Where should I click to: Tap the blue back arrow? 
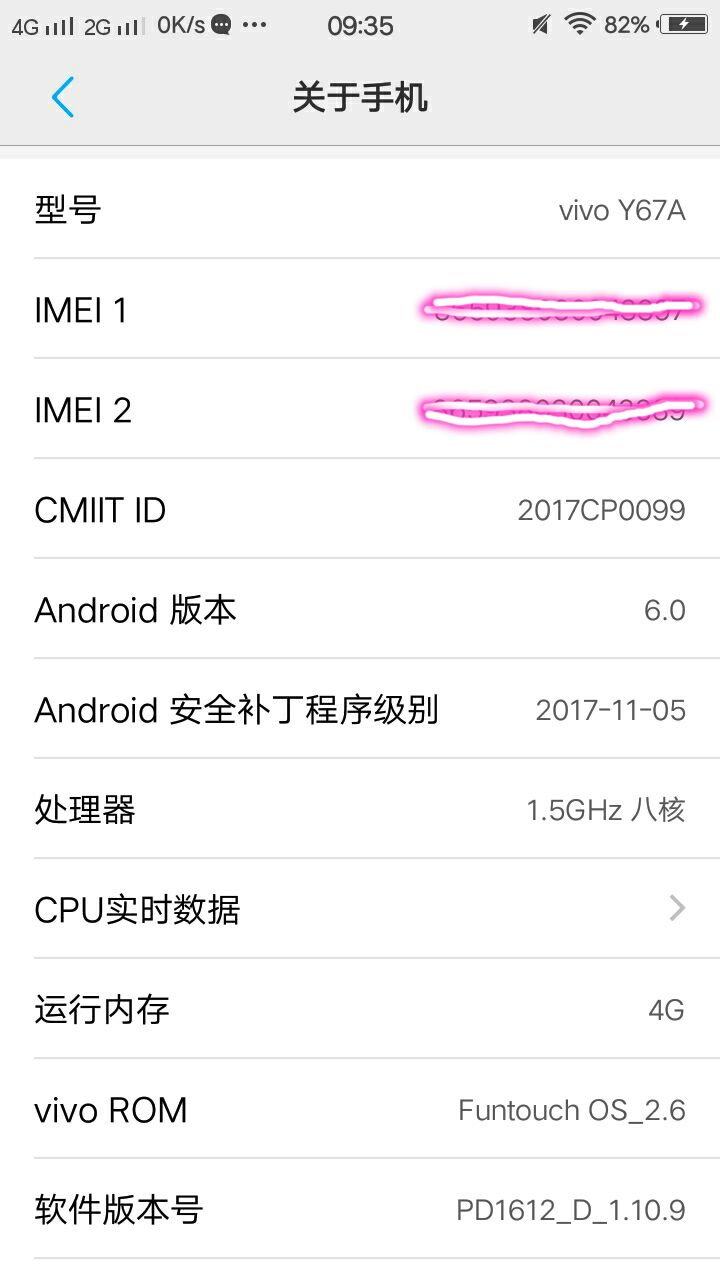tap(62, 97)
